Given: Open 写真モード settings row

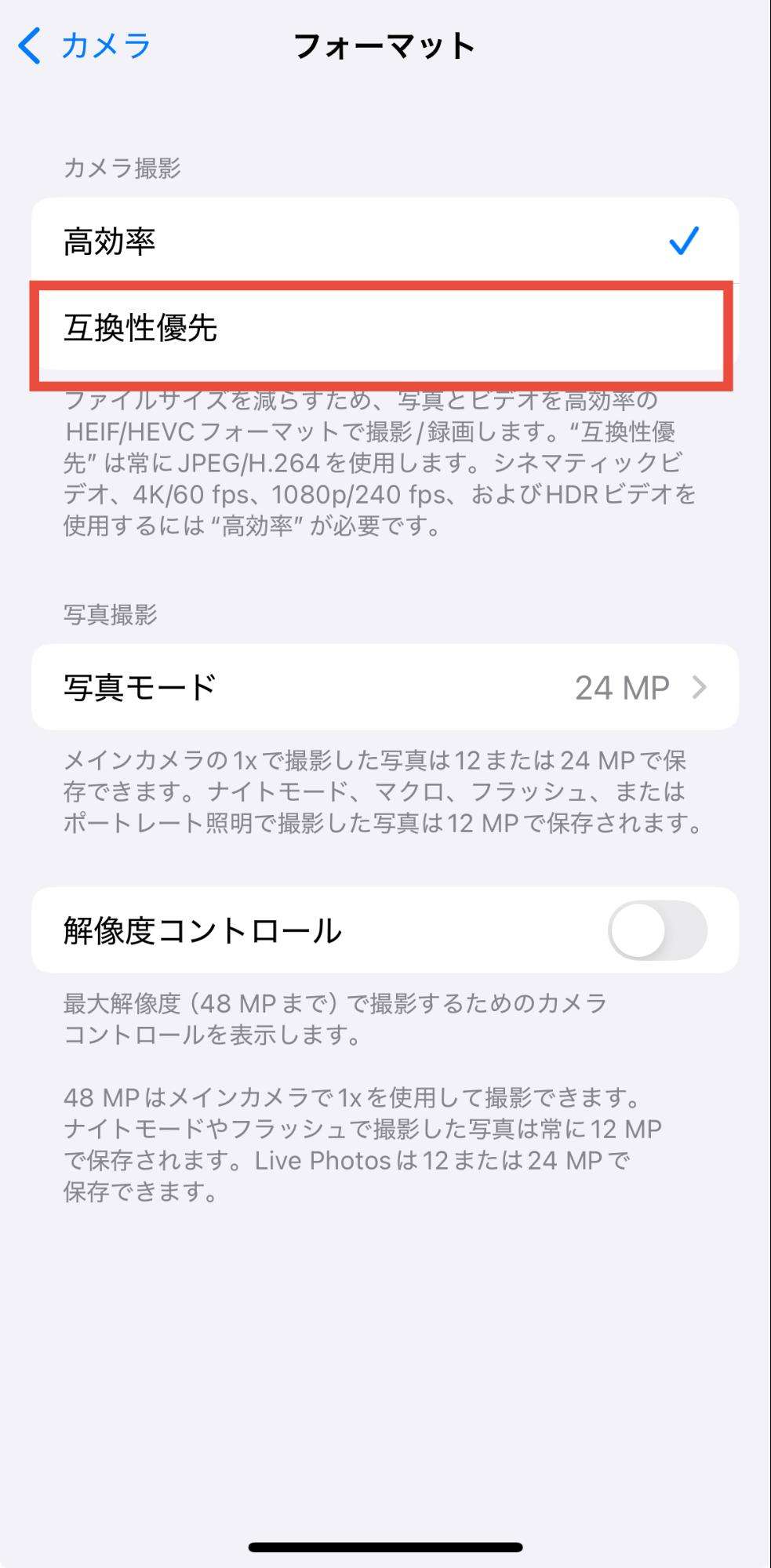Looking at the screenshot, I should pos(384,688).
